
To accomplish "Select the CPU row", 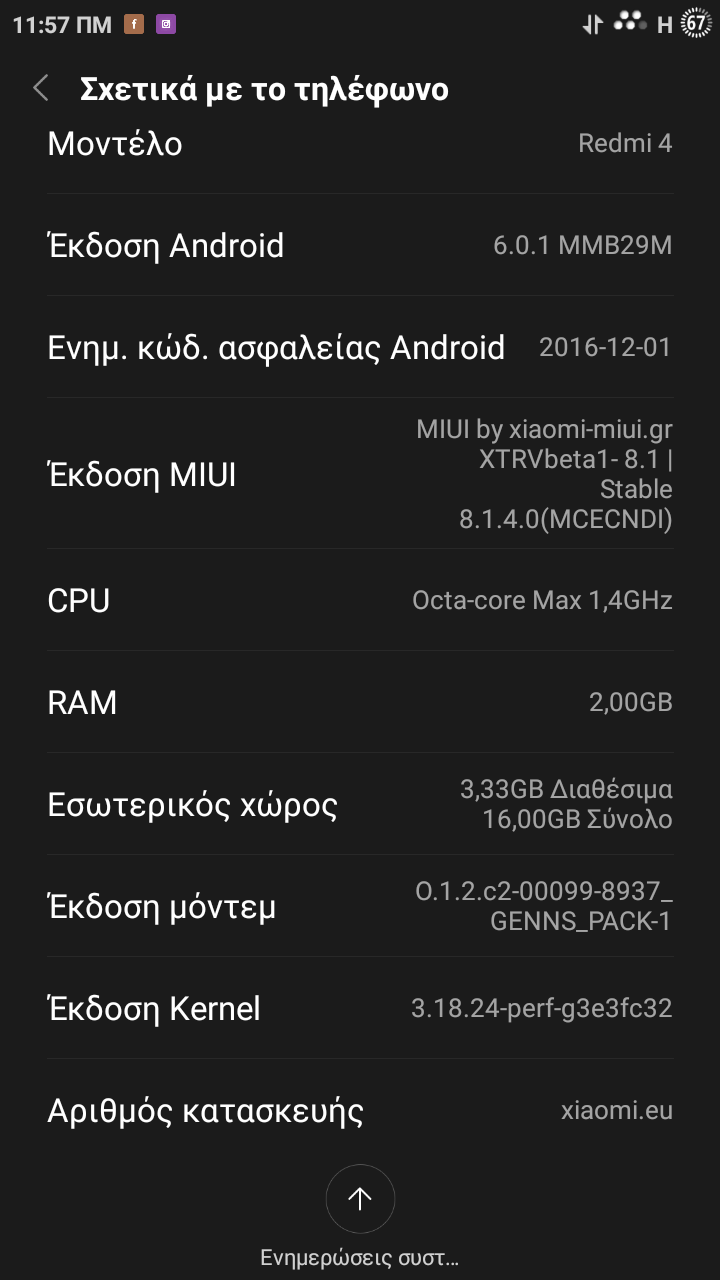I will pyautogui.click(x=360, y=601).
